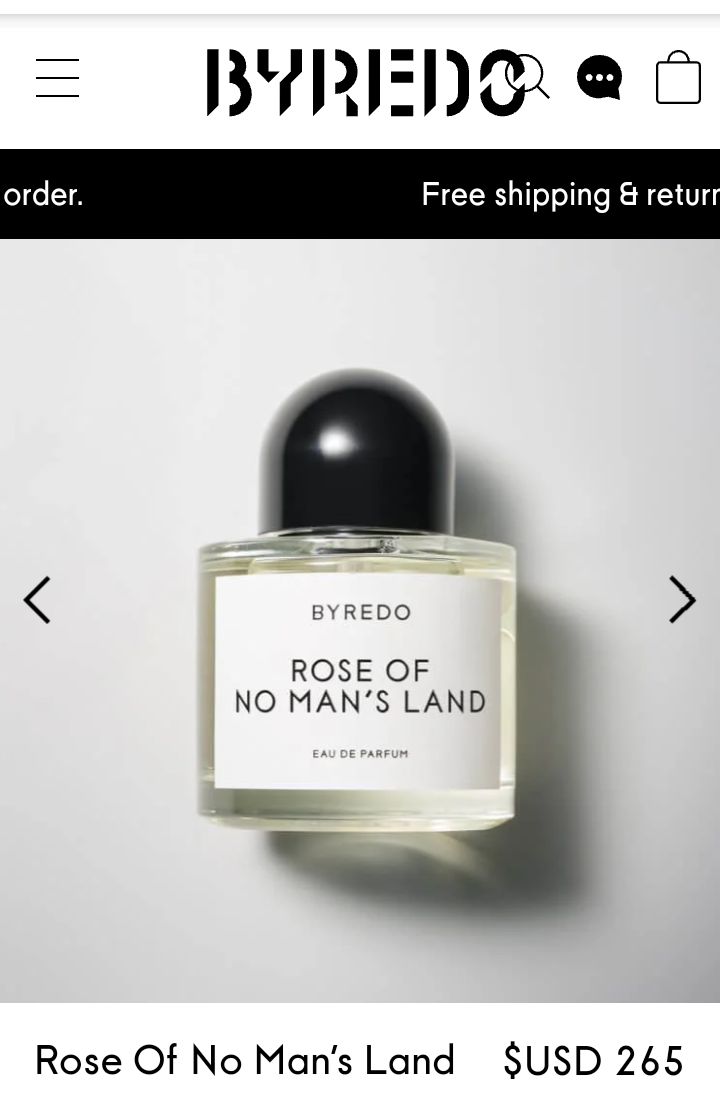Show the previous product image
Image resolution: width=720 pixels, height=1113 pixels.
(37, 600)
